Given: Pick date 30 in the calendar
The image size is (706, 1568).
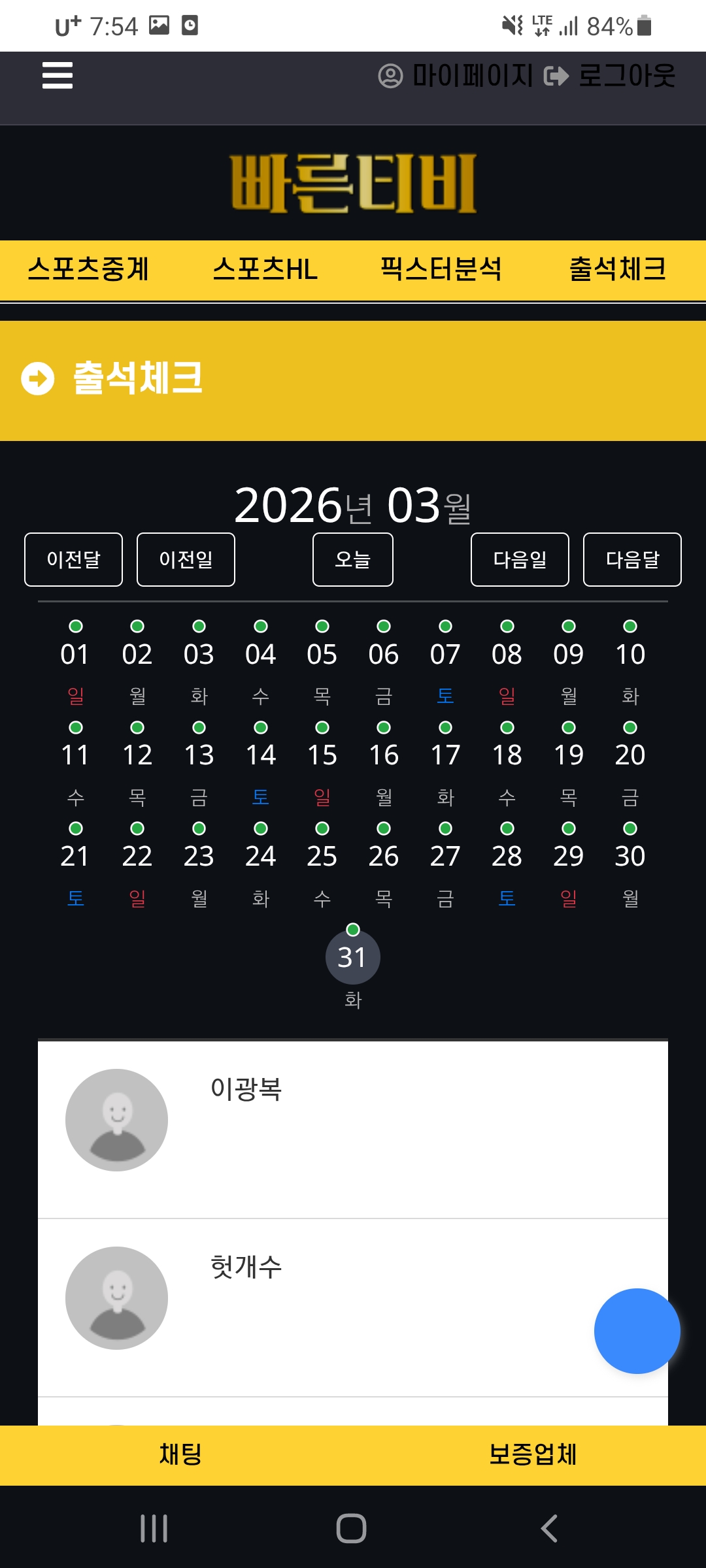Looking at the screenshot, I should tap(630, 857).
